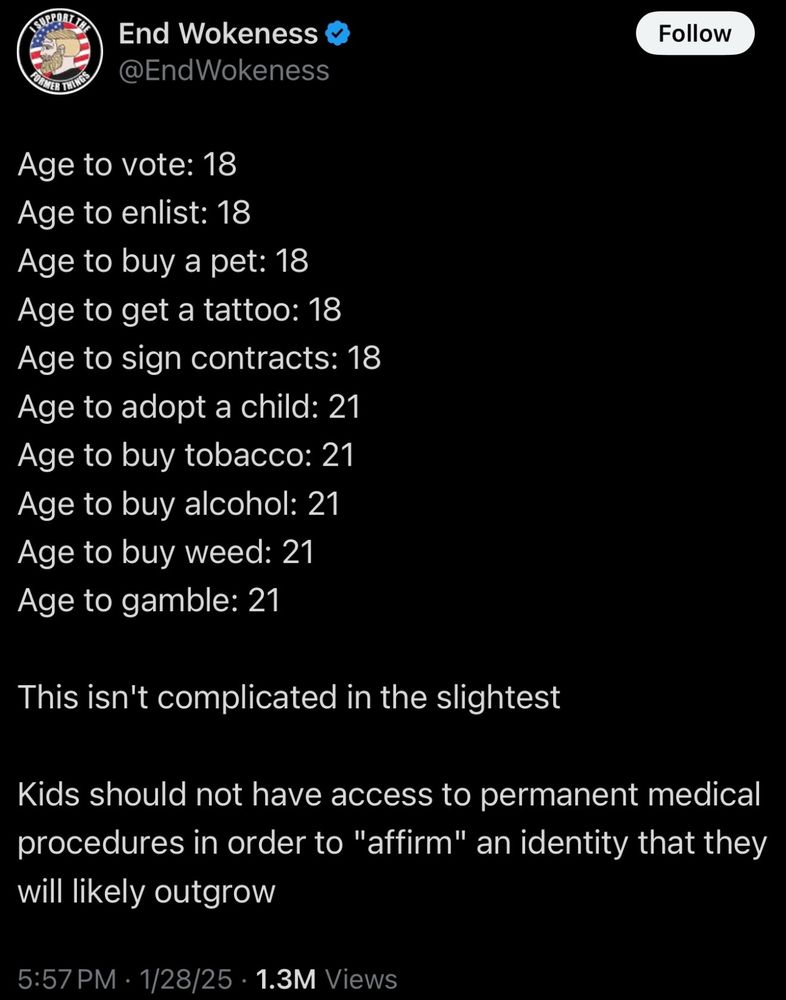Click the @EndWokeness handle link

(x=222, y=70)
